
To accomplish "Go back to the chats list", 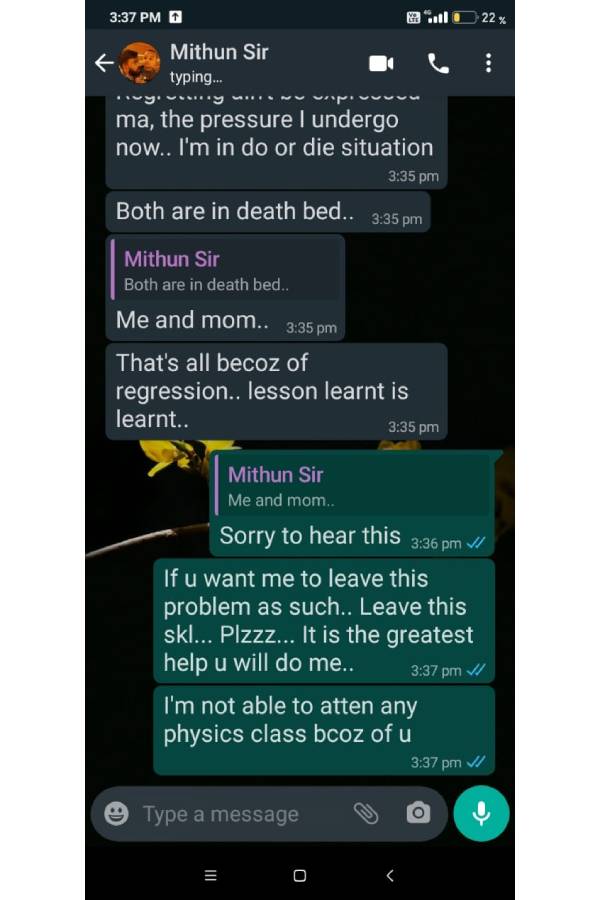I will click(x=104, y=63).
